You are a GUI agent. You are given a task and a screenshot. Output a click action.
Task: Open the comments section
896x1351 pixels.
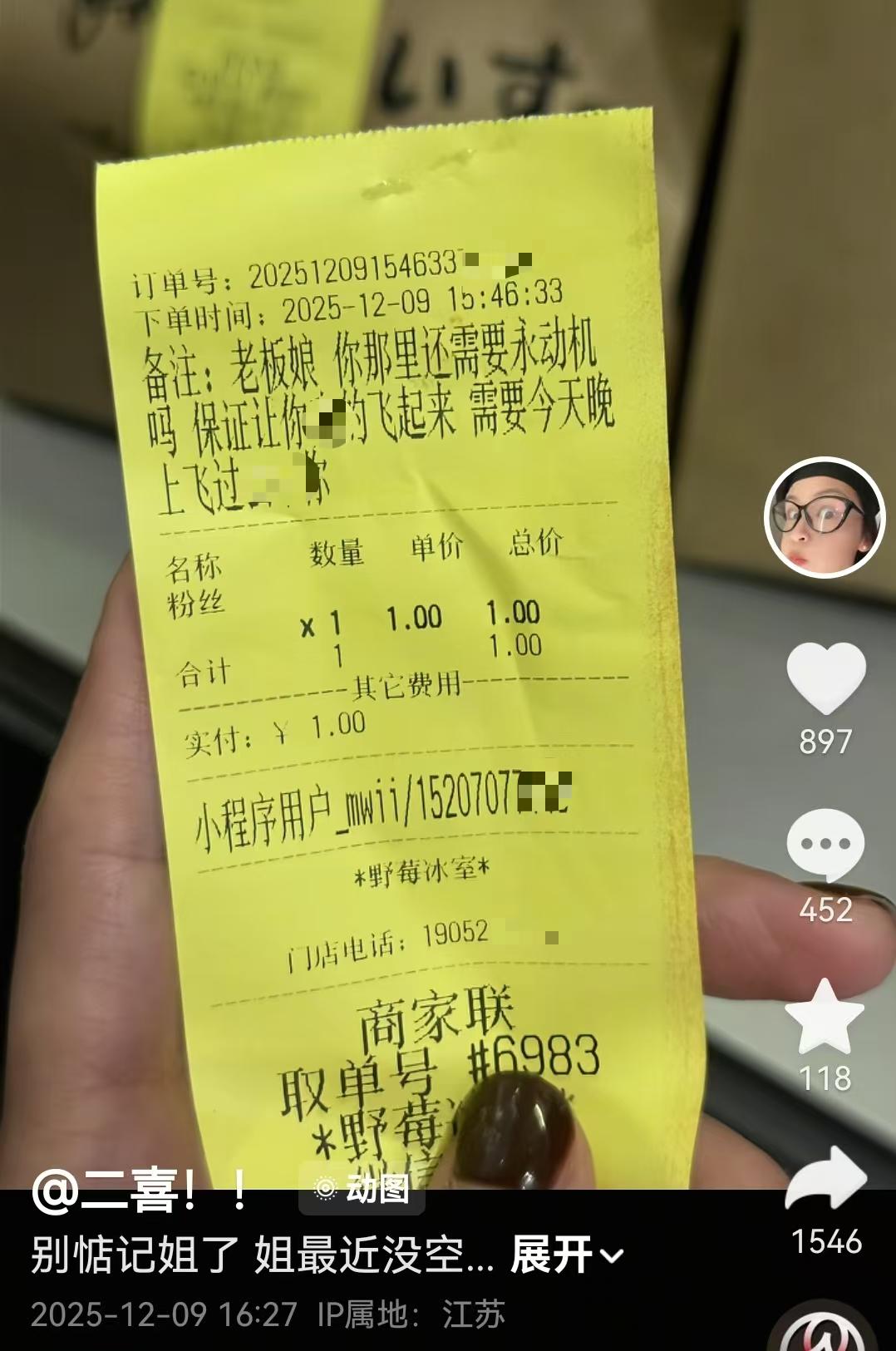[x=825, y=845]
